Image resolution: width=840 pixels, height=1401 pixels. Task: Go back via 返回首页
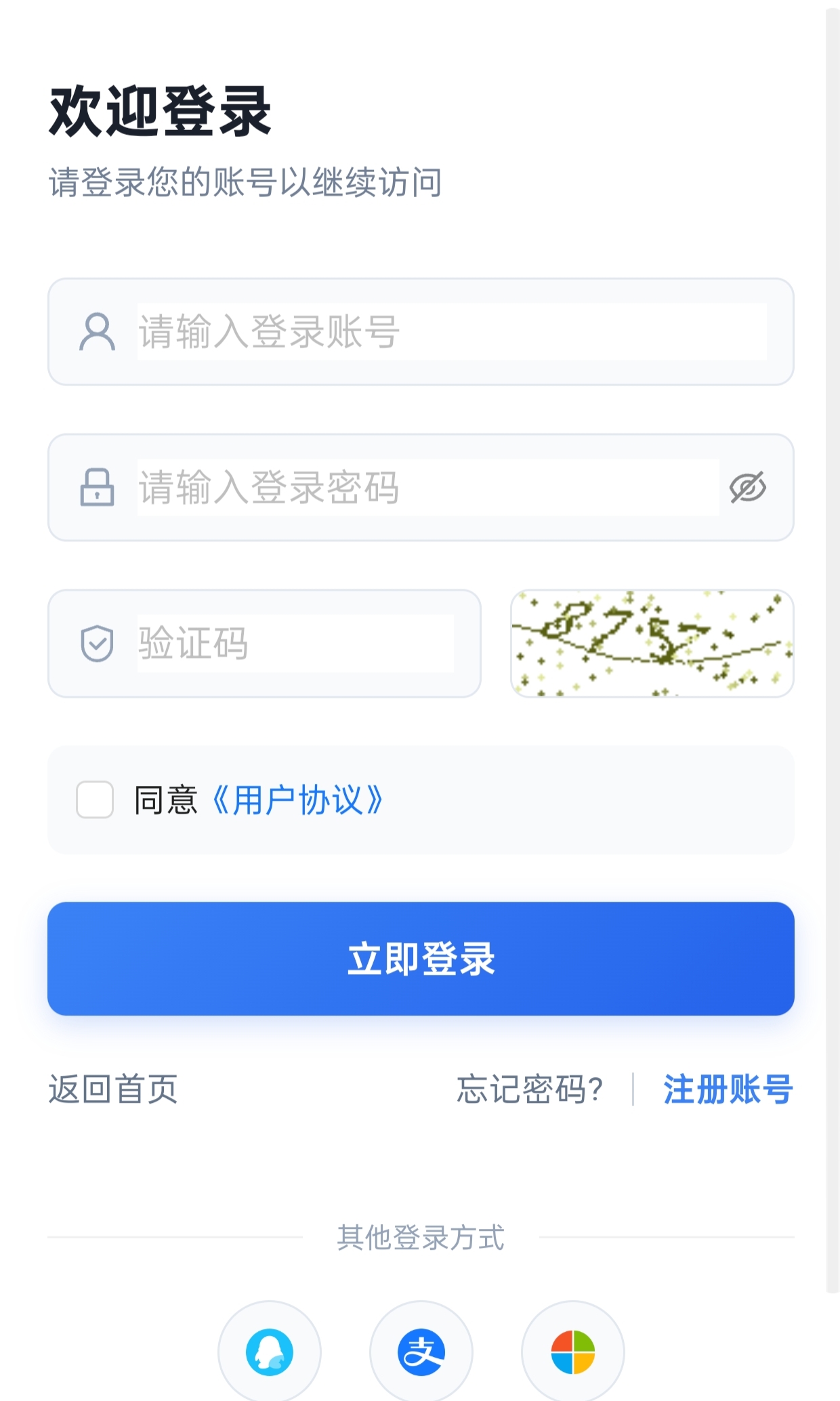[x=113, y=1089]
